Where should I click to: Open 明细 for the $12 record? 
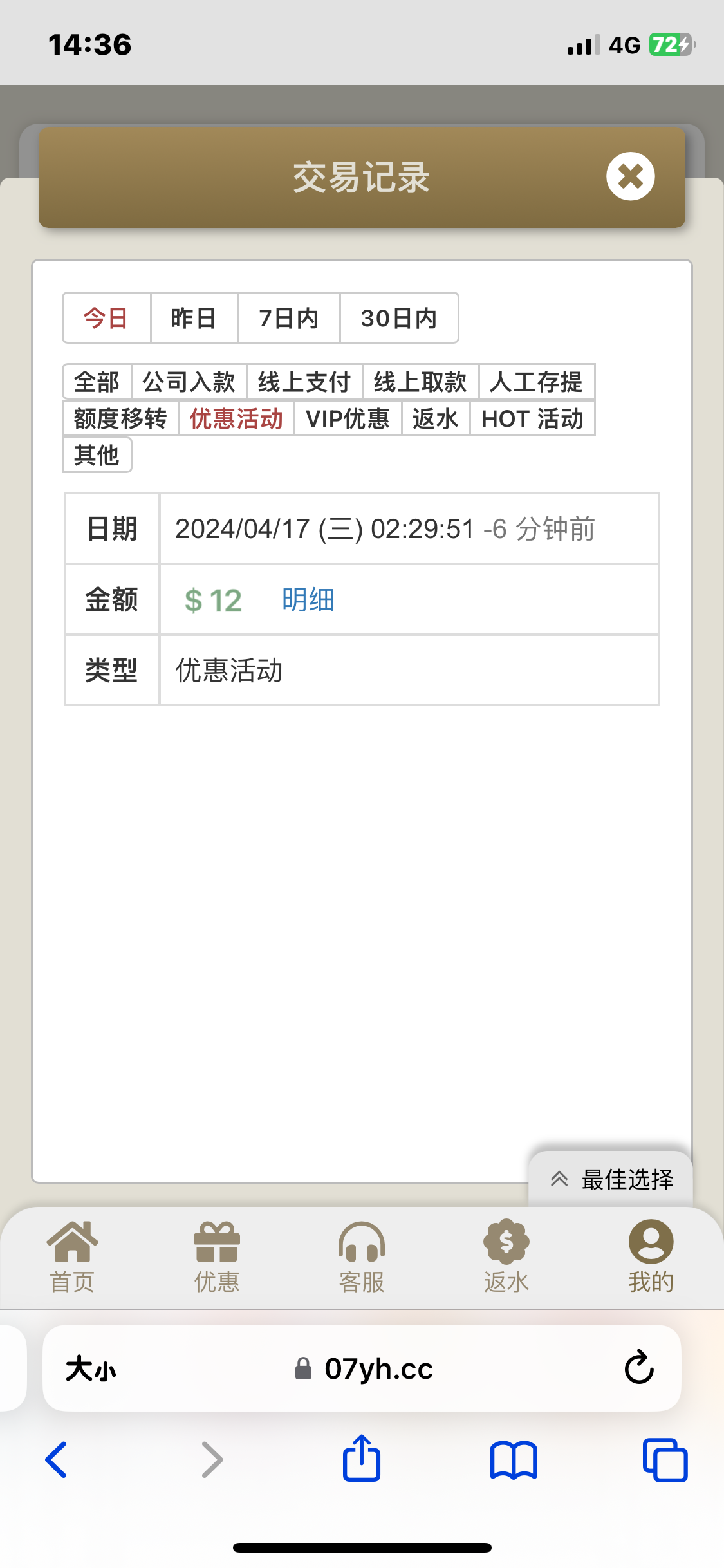308,600
